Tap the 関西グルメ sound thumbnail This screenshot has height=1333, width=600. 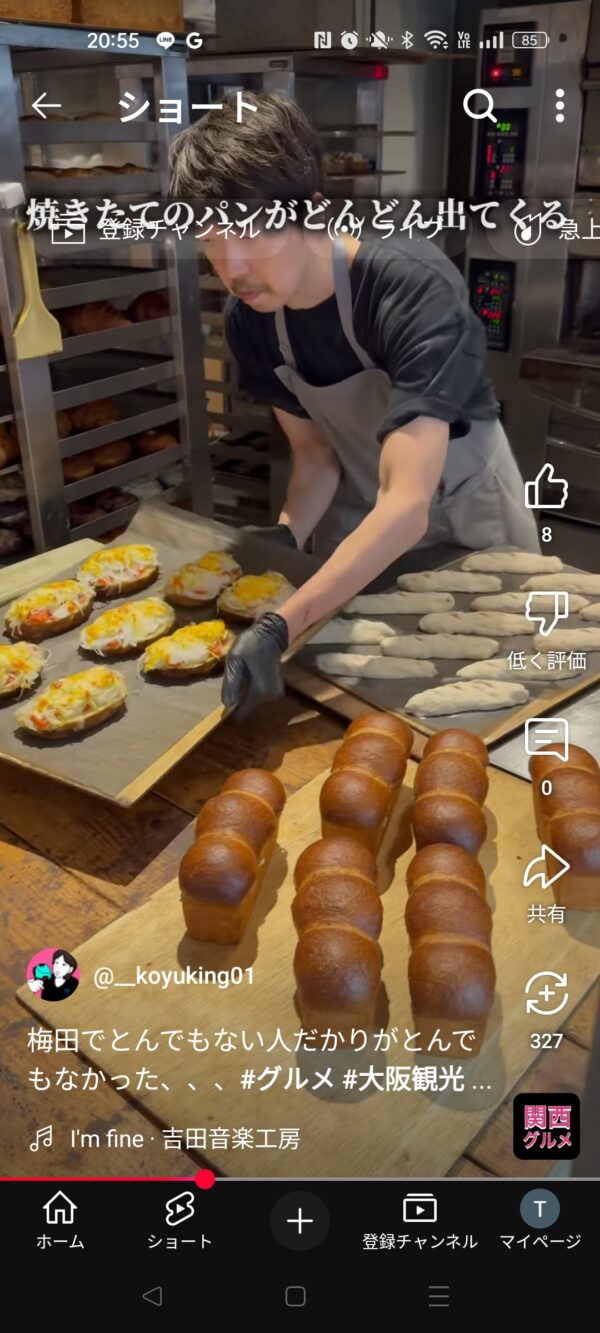click(x=546, y=1126)
